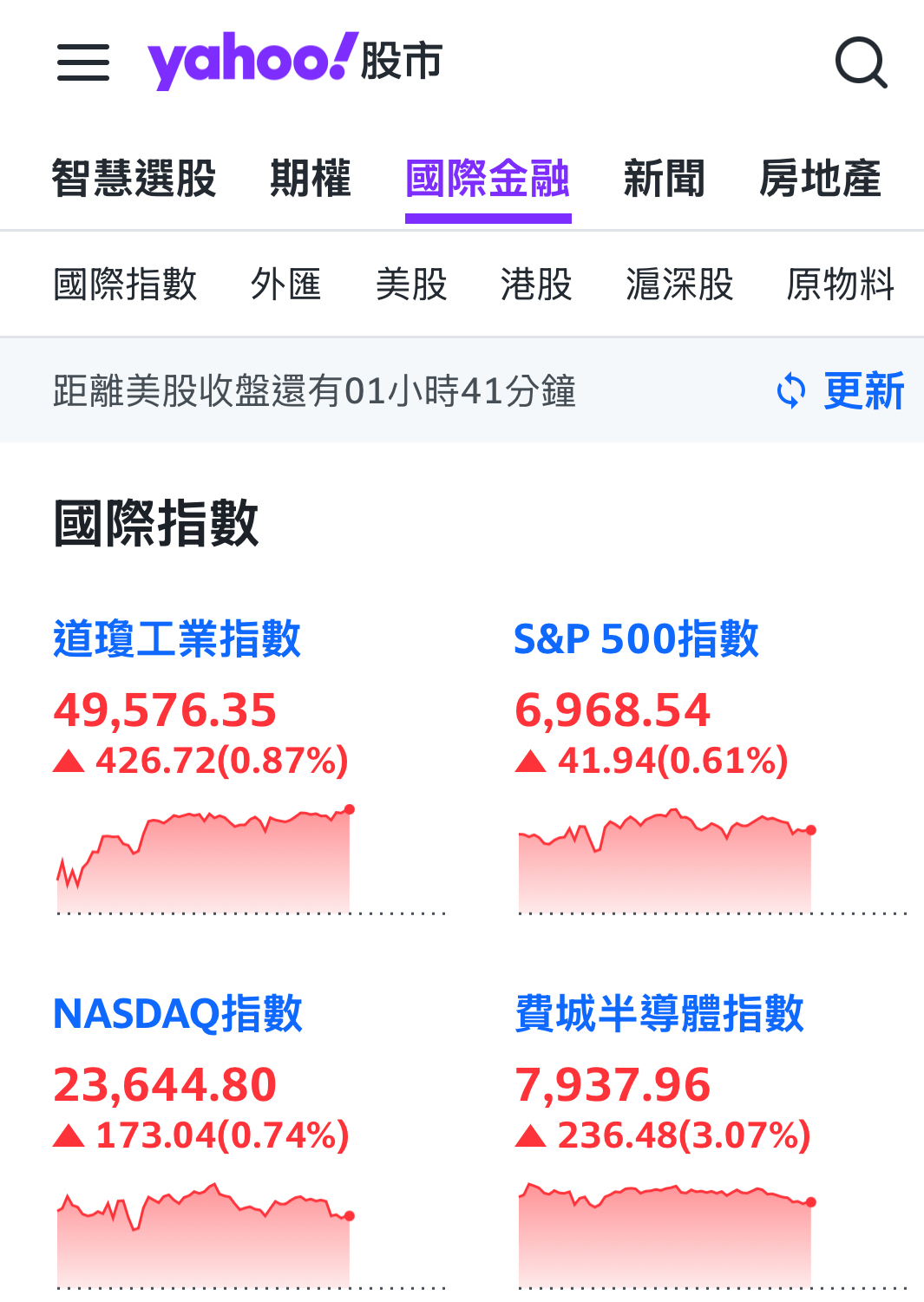Image resolution: width=924 pixels, height=1302 pixels.
Task: Open the 滬深股 sub-tab
Action: (679, 285)
